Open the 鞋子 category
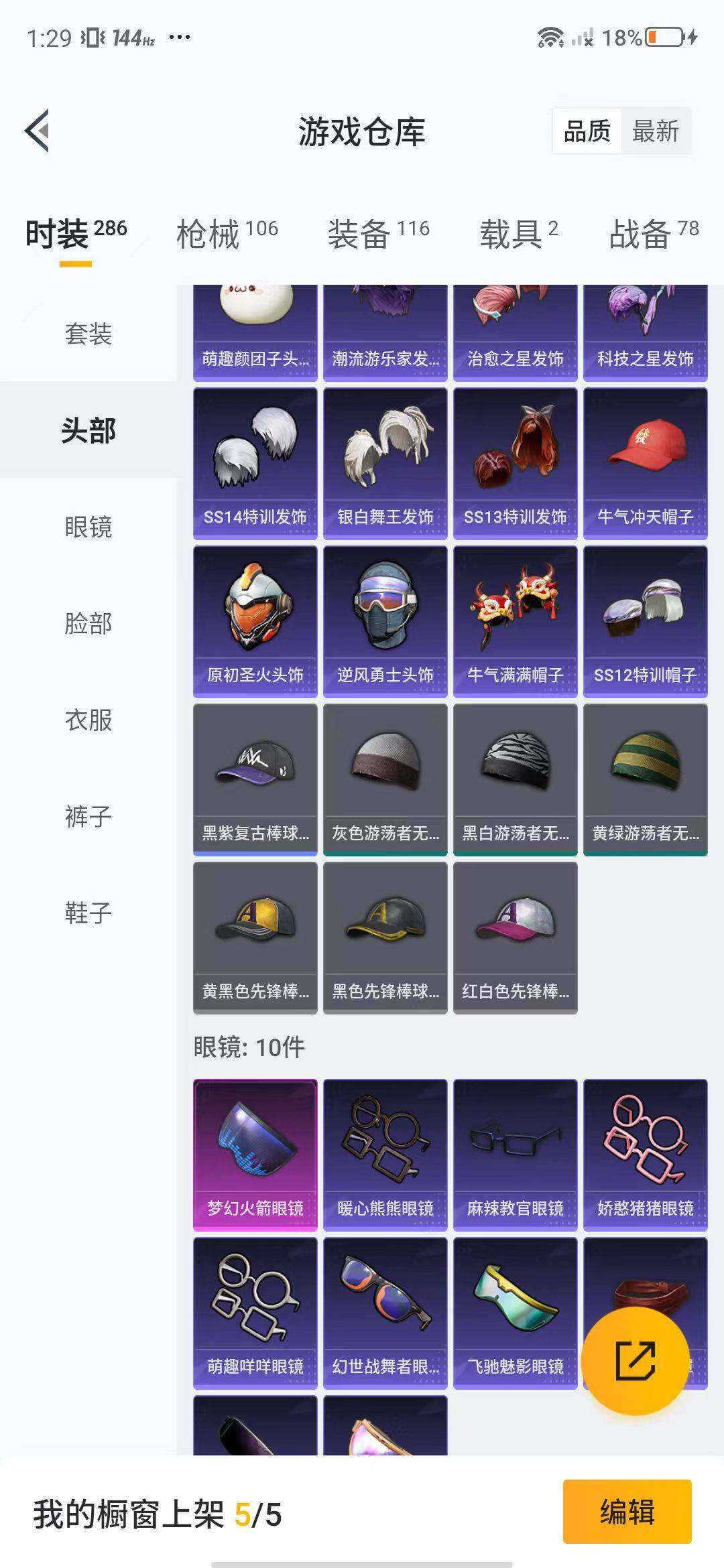Image resolution: width=724 pixels, height=1568 pixels. [x=88, y=913]
